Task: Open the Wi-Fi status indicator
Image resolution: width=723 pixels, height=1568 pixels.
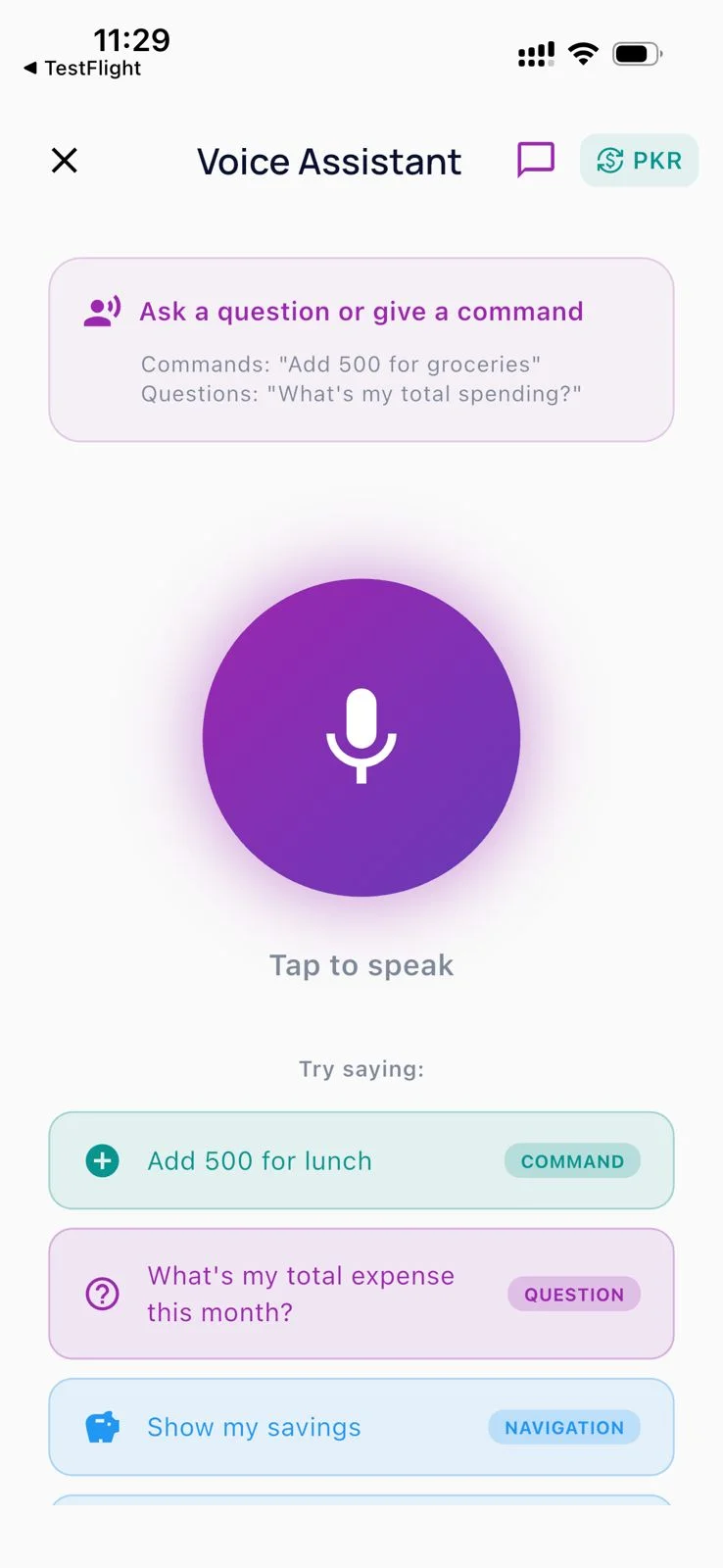Action: (583, 54)
